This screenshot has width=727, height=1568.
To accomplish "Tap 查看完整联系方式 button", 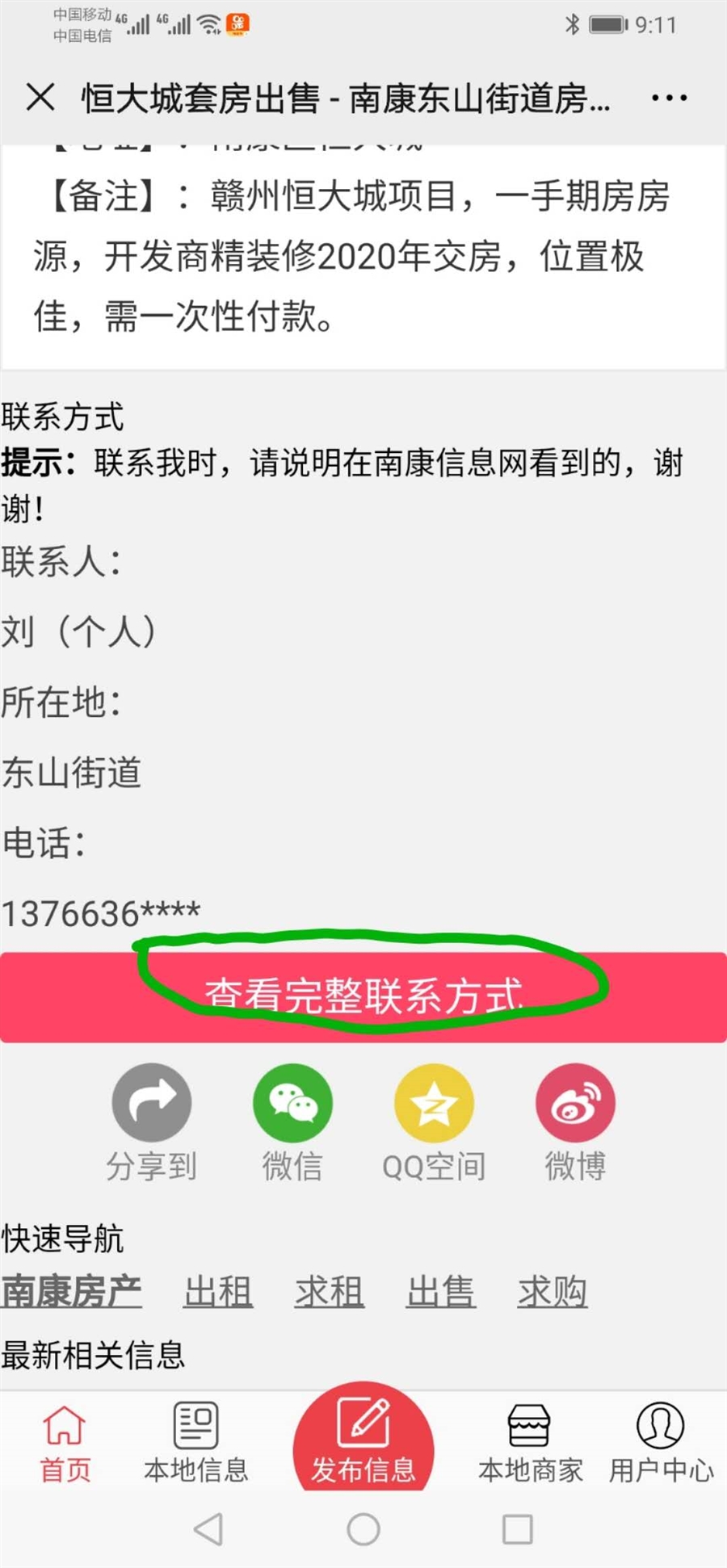I will [363, 996].
